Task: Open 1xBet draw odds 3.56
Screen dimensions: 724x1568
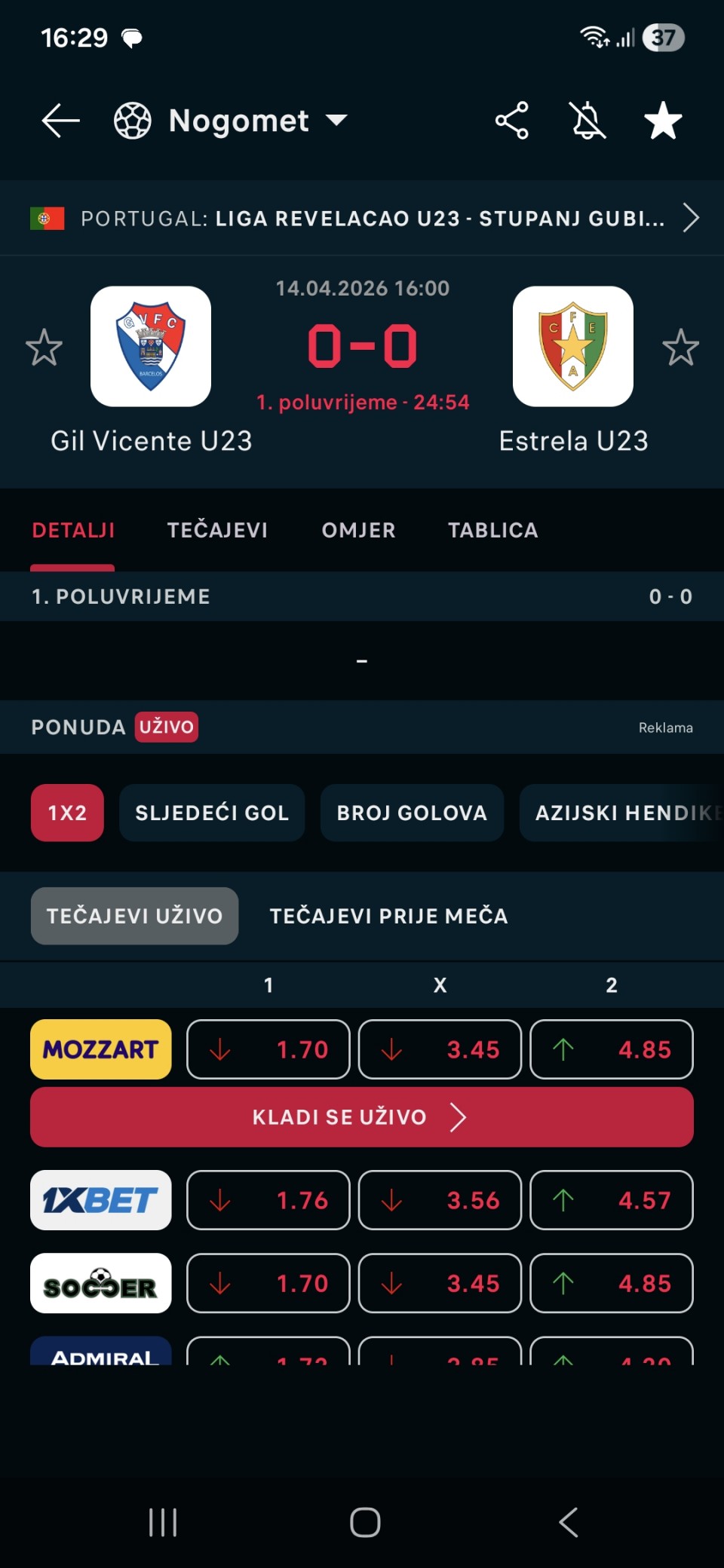Action: 440,1200
